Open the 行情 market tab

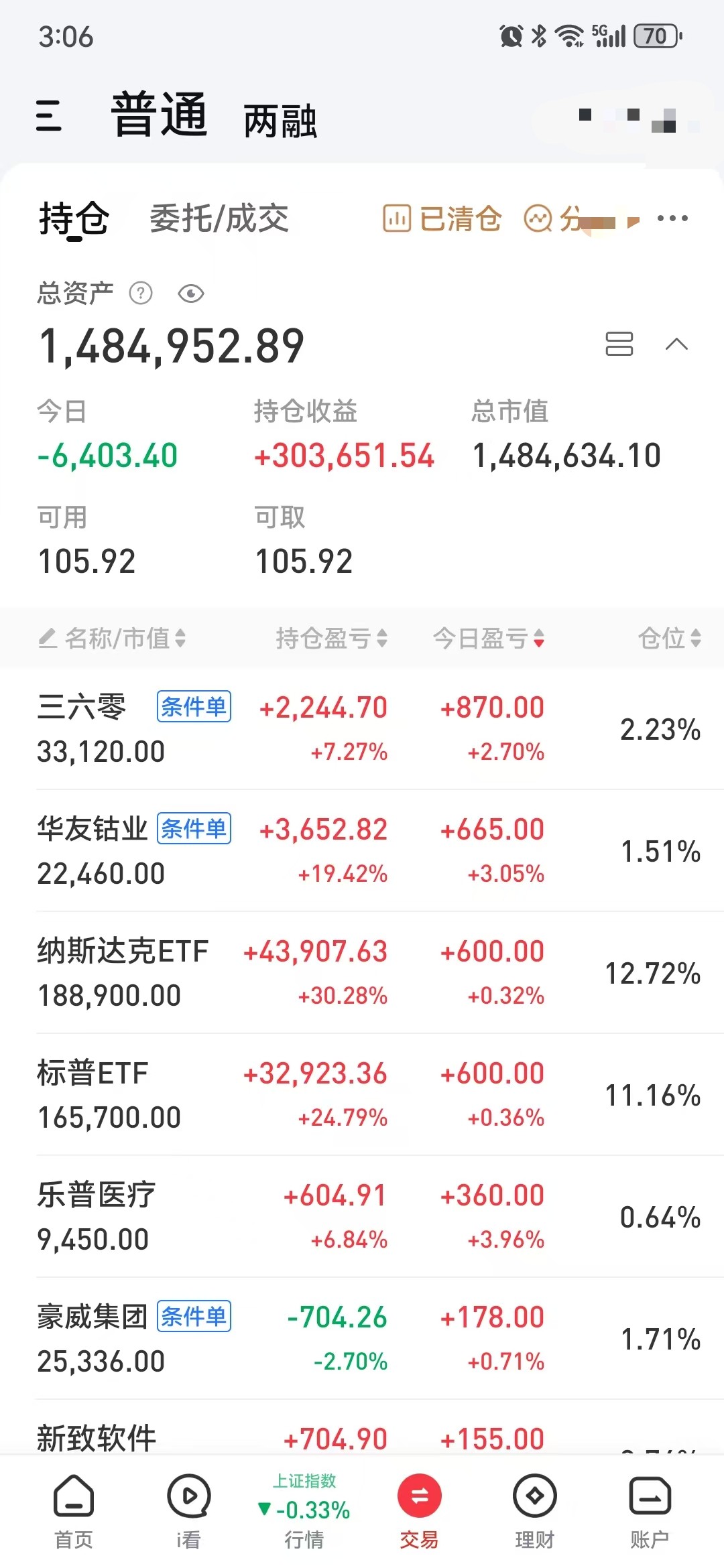pyautogui.click(x=304, y=1512)
